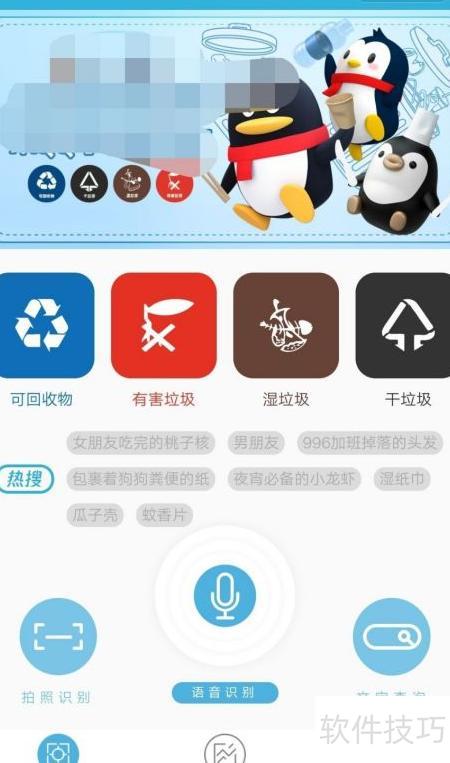The height and width of the screenshot is (763, 450).
Task: Tap the hot search chip 女朋友吃完的桃子核
Action: (141, 443)
